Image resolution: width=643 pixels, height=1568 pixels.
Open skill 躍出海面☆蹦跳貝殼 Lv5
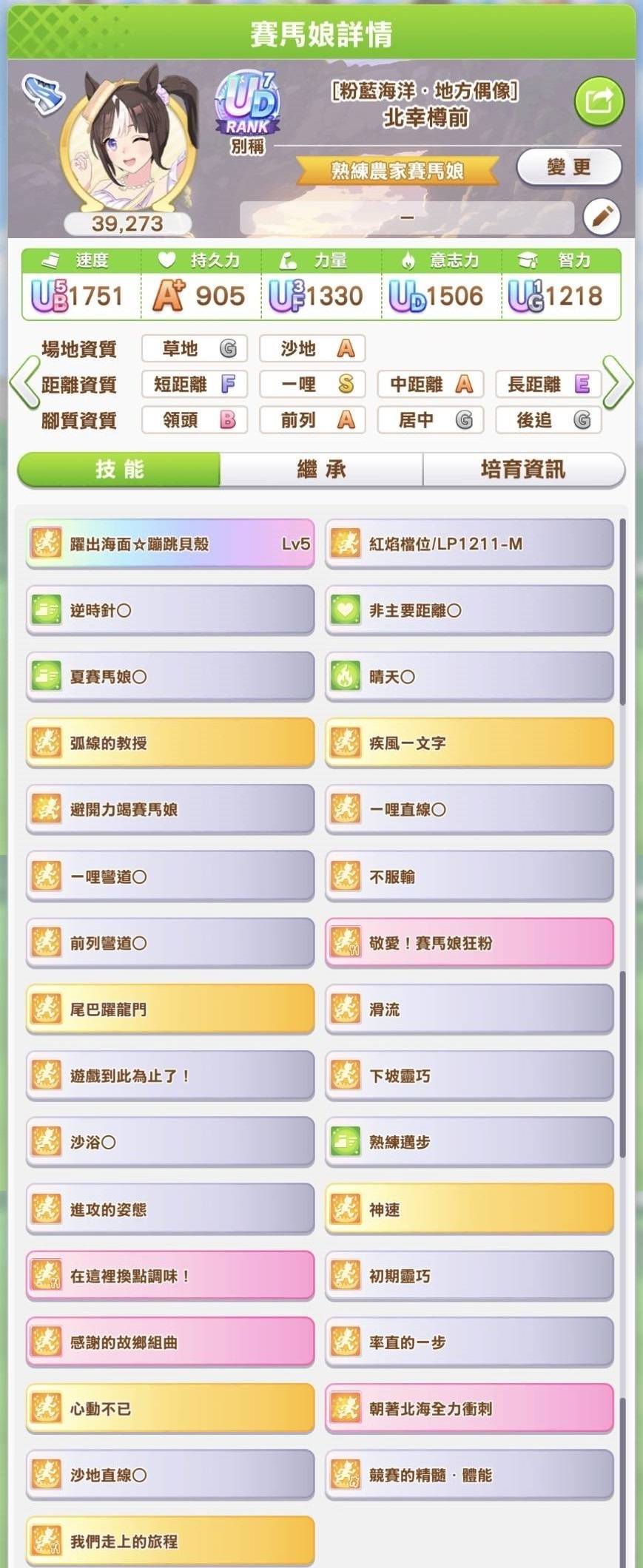(x=170, y=544)
